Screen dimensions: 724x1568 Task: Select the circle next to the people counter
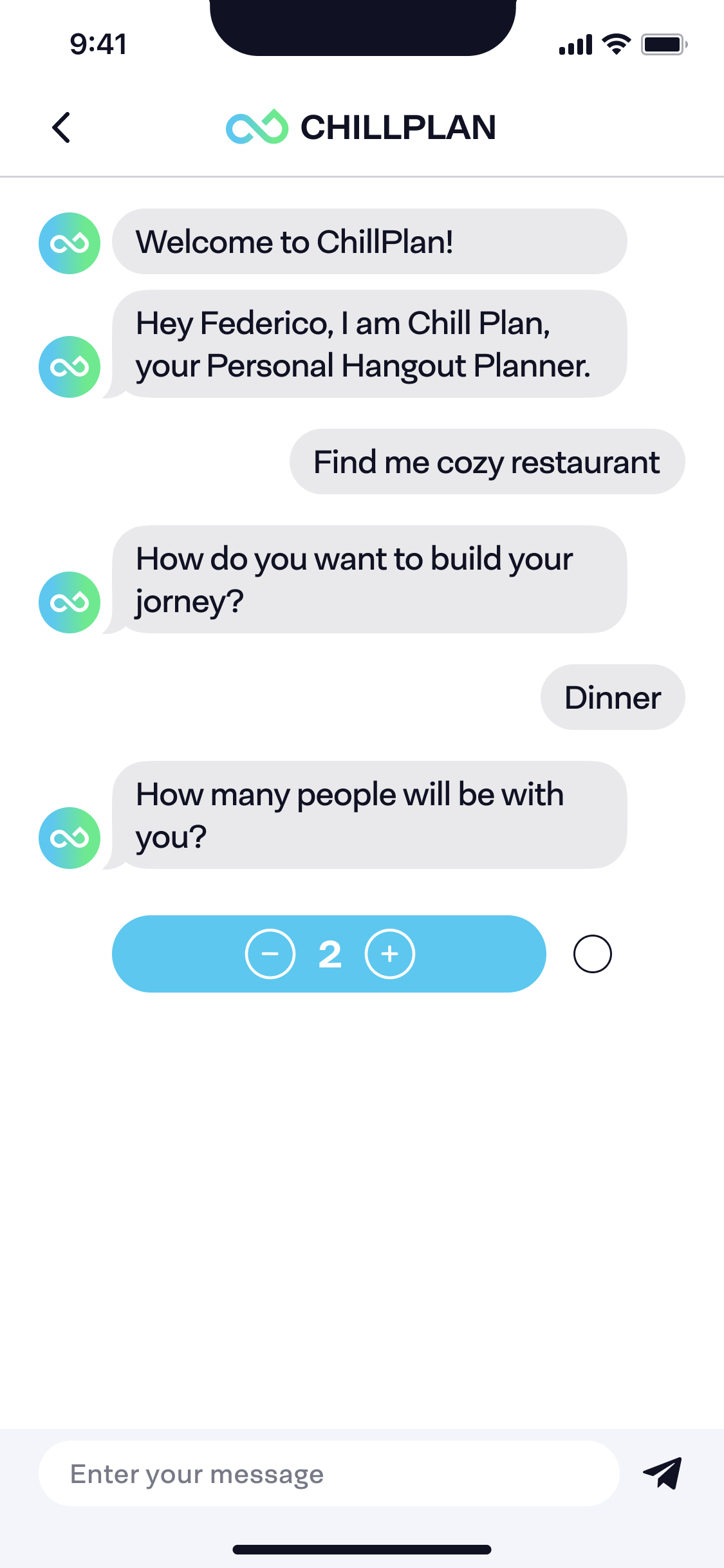click(x=592, y=954)
